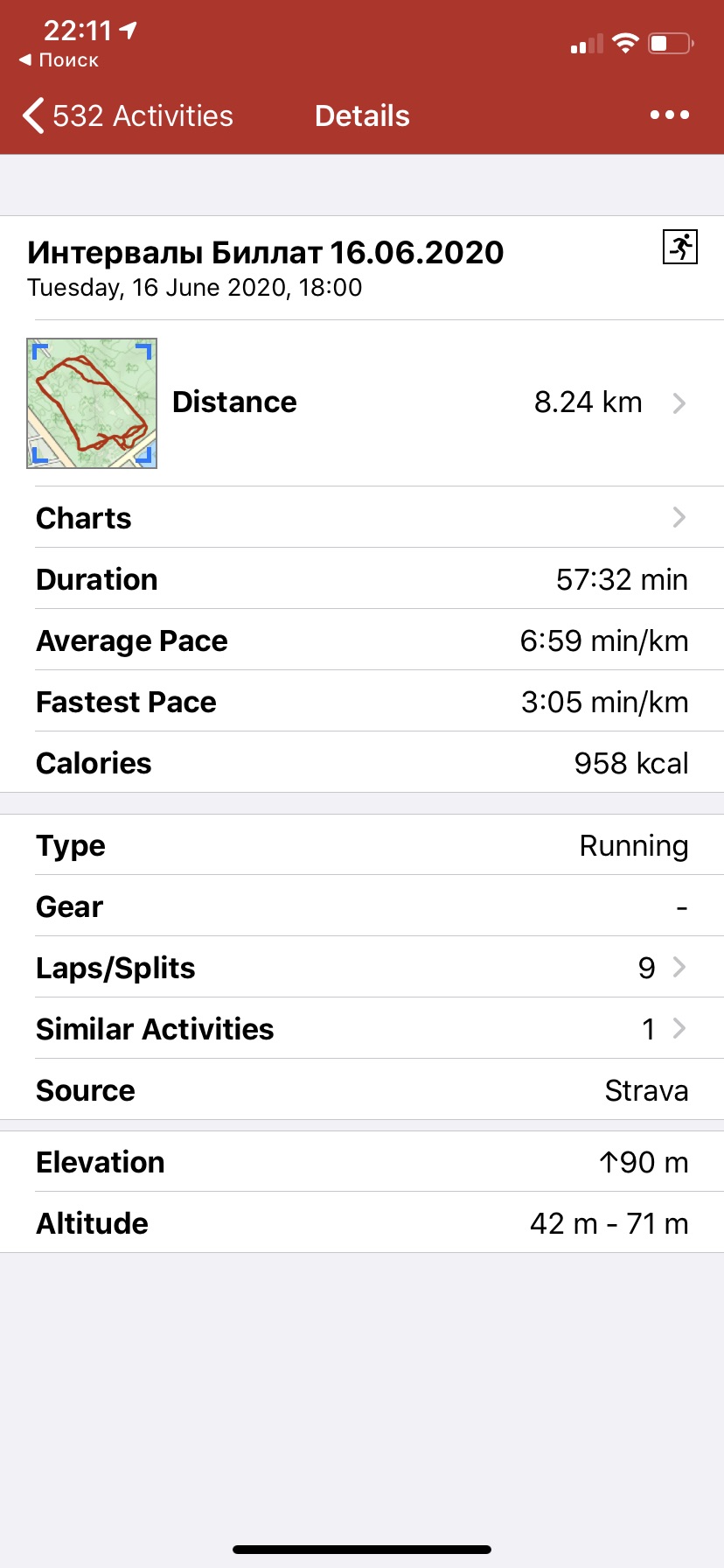
Task: View the Laps/Splits details
Action: coord(362,968)
